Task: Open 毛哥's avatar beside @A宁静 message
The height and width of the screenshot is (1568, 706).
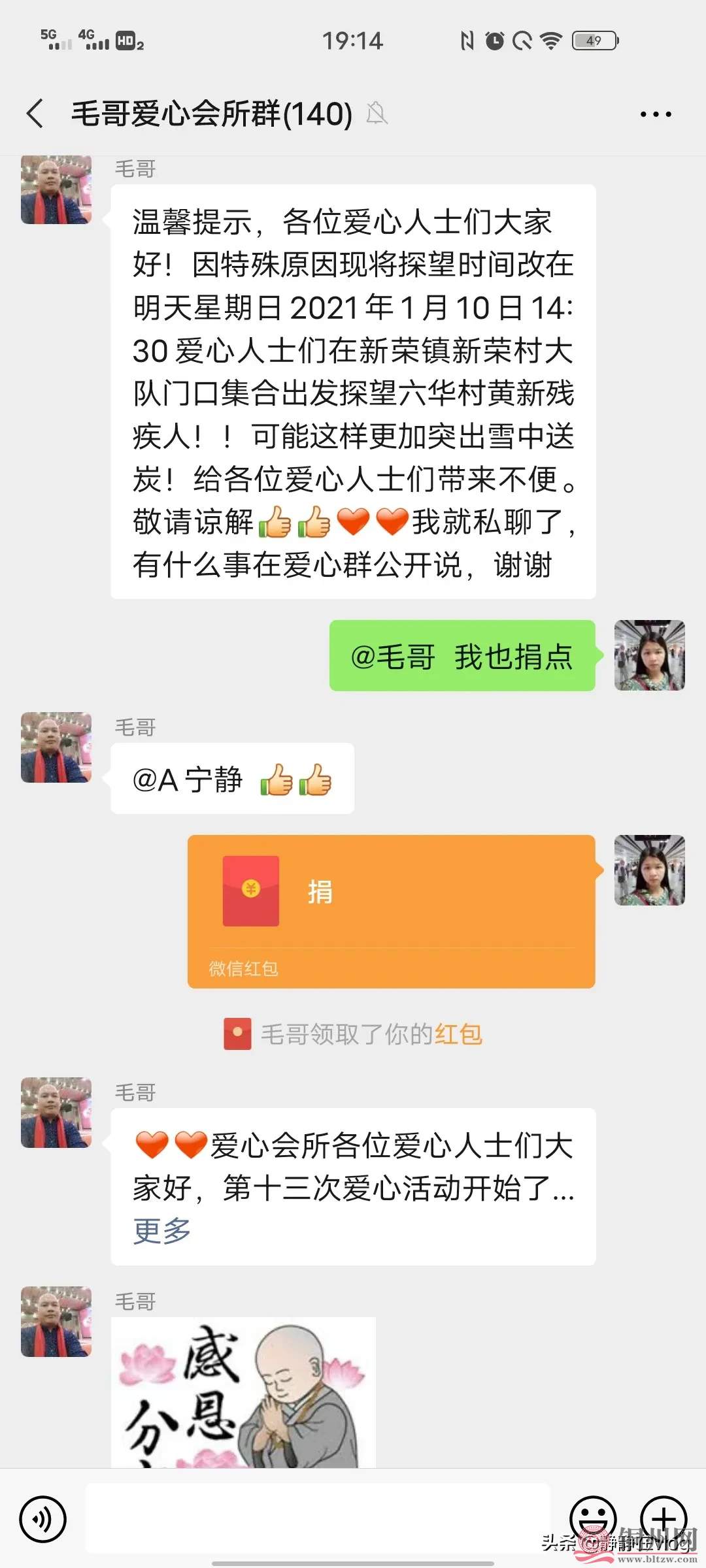Action: coord(56,747)
